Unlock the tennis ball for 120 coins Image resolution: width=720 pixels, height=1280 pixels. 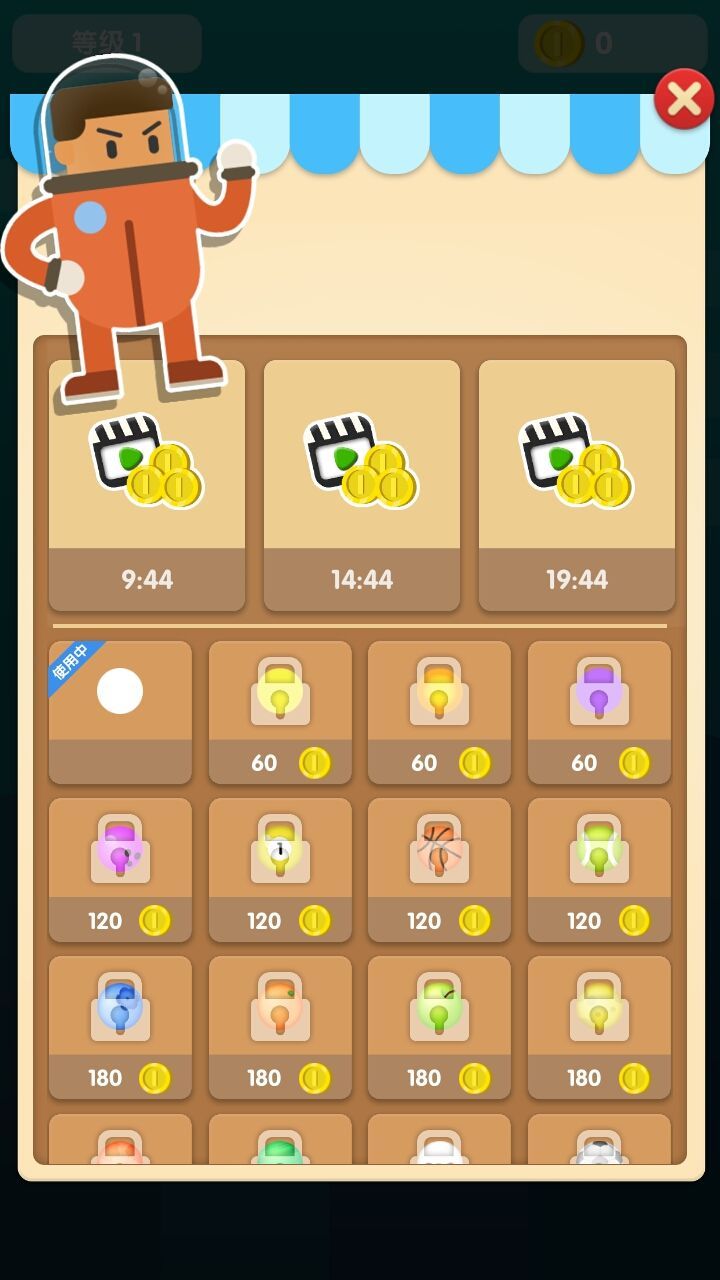(599, 869)
